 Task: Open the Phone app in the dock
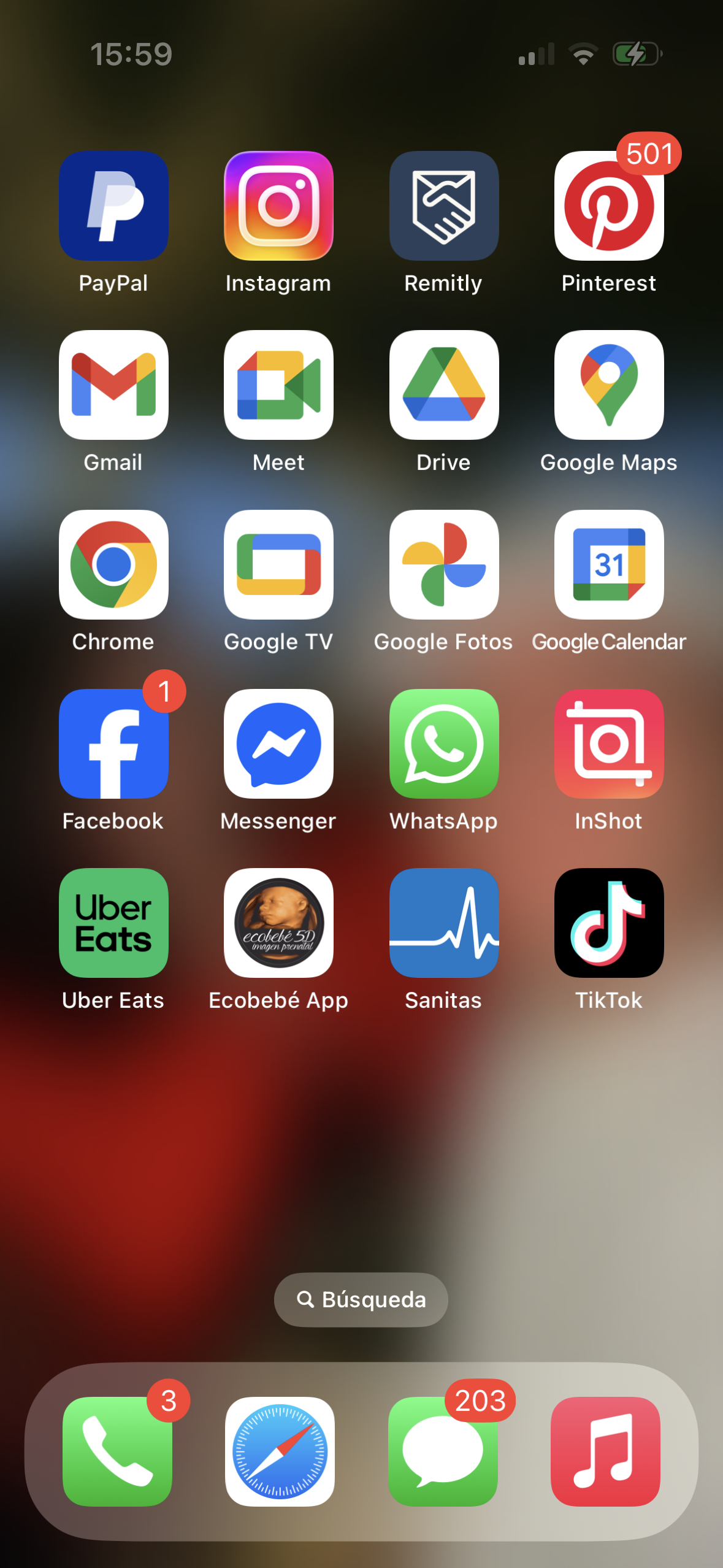pyautogui.click(x=117, y=1451)
